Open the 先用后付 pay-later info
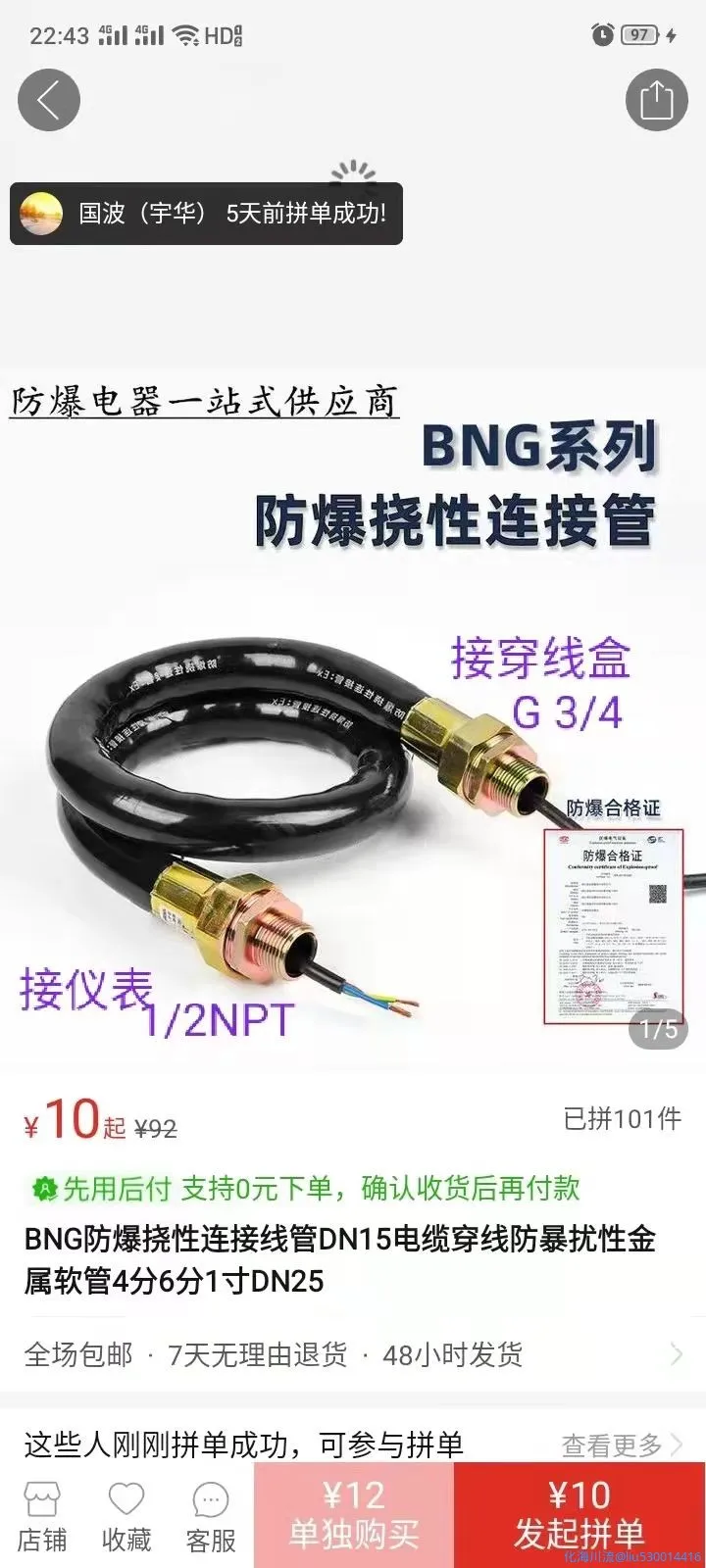Viewport: 706px width, 1568px height. coord(306,1189)
